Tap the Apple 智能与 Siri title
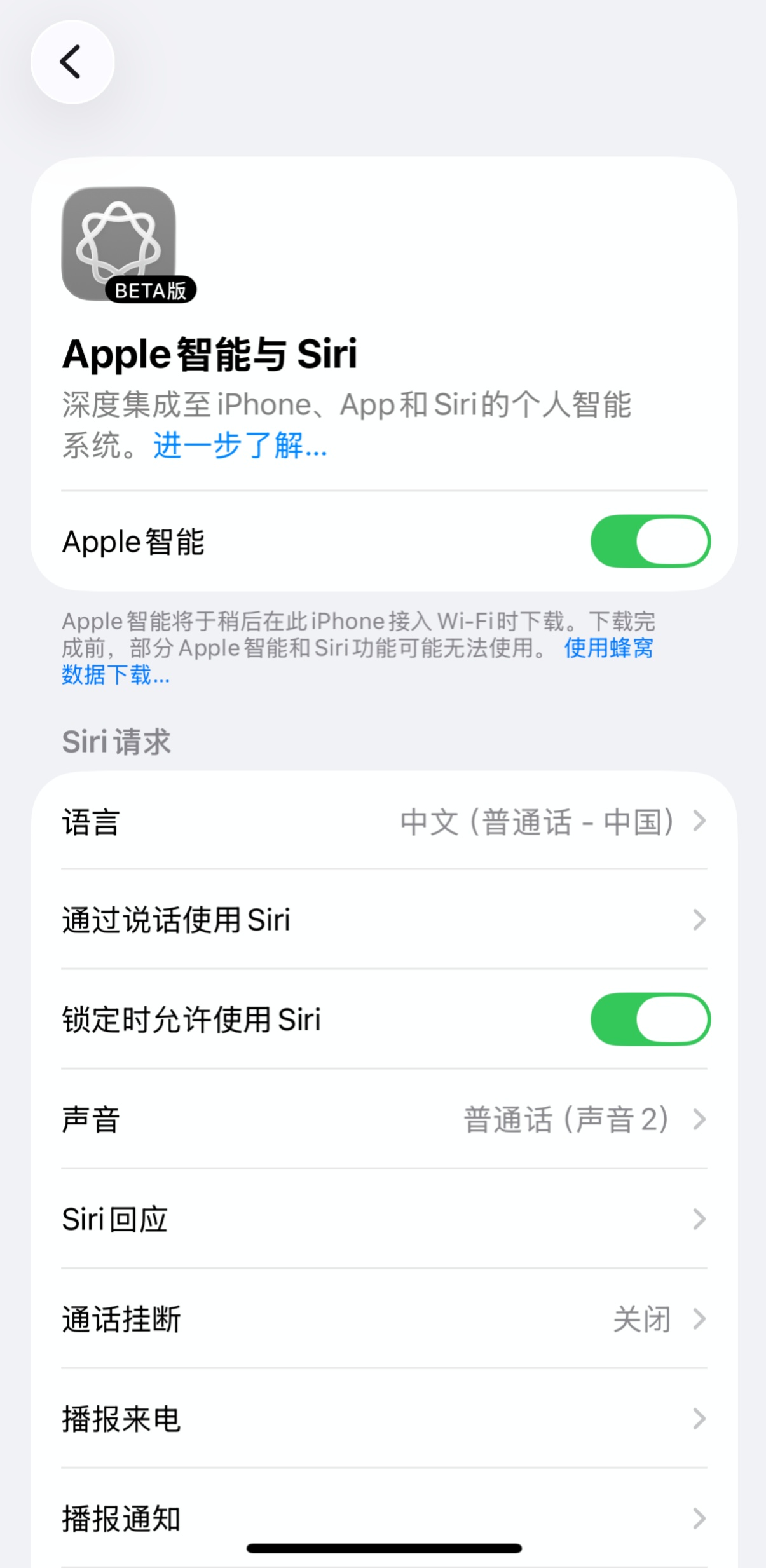Image resolution: width=766 pixels, height=1568 pixels. 210,354
